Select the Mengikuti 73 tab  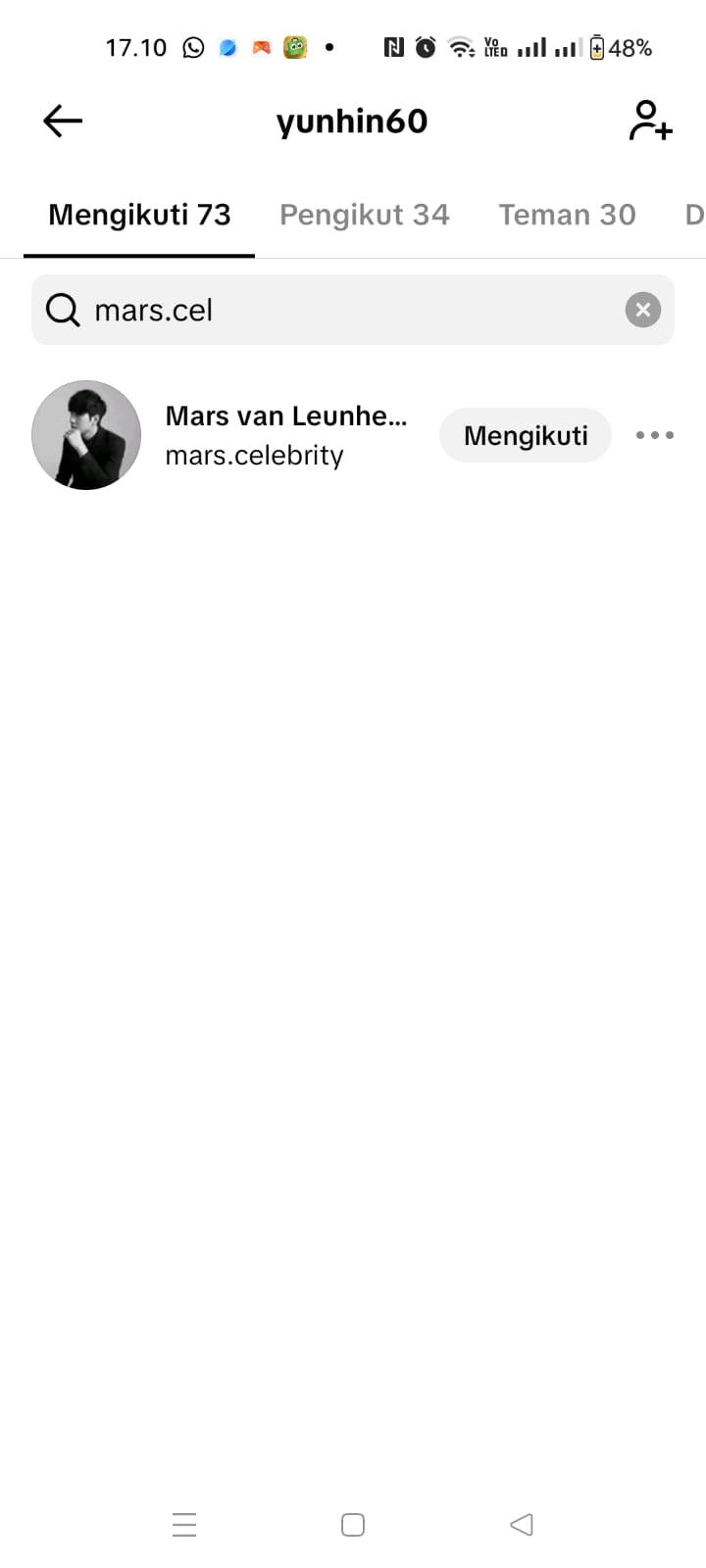[139, 215]
